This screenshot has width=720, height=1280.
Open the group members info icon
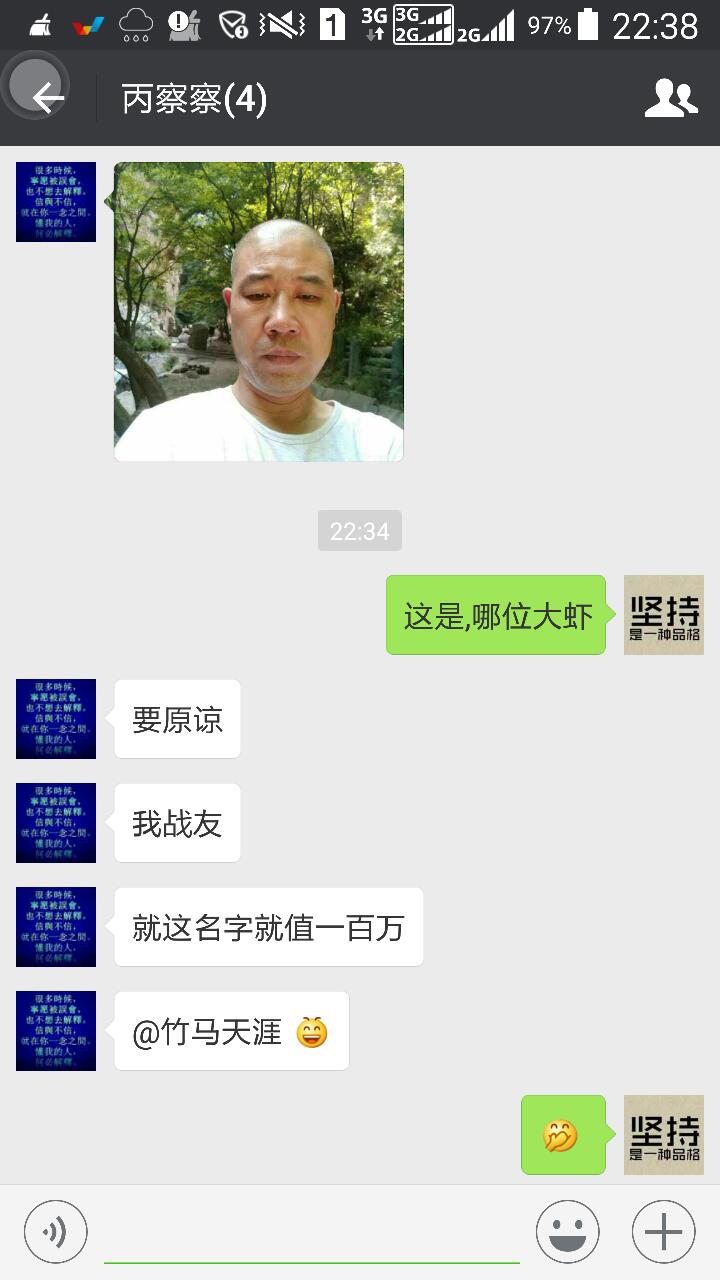[670, 98]
